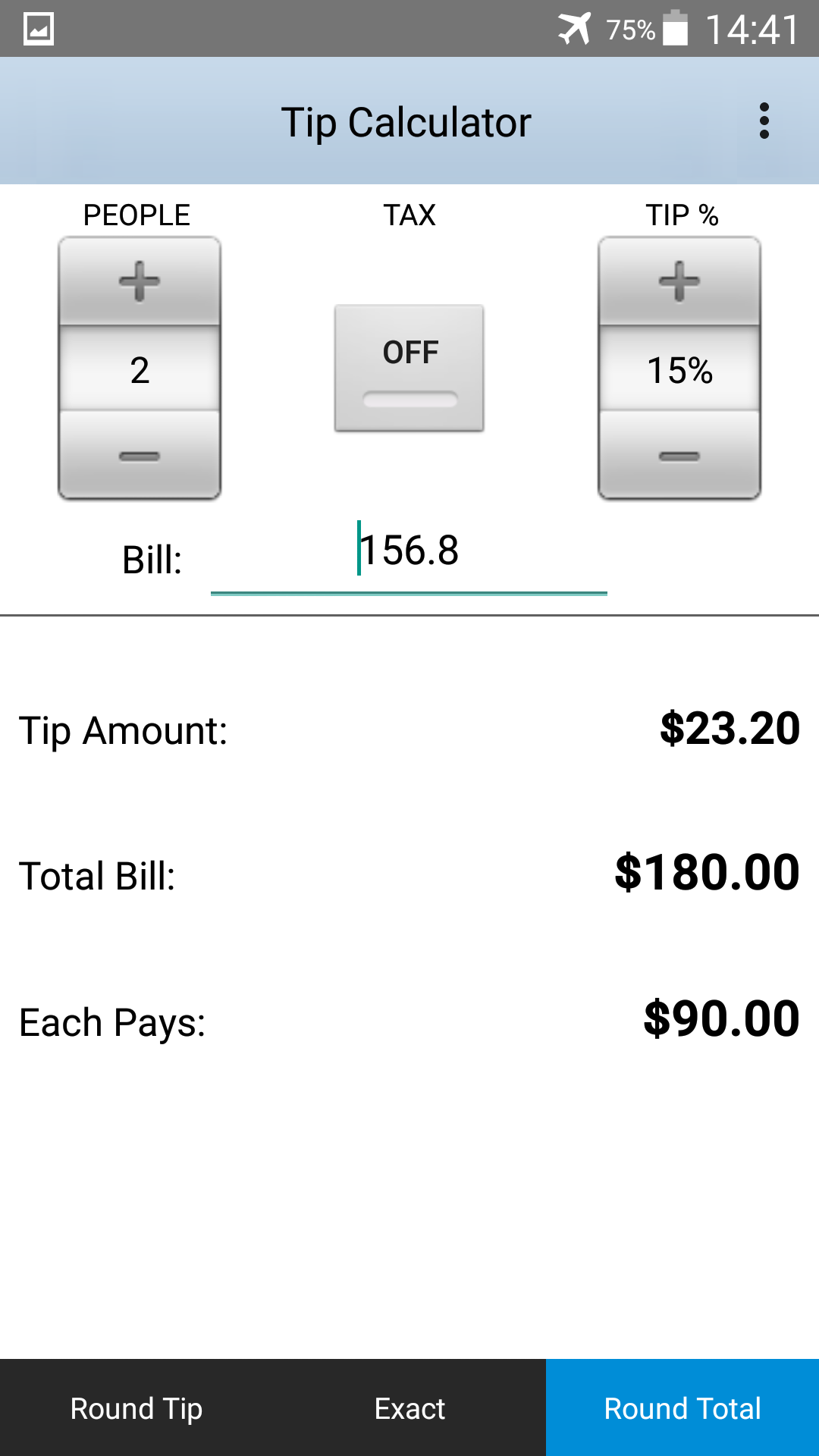Tap the battery indicator in status bar
The width and height of the screenshot is (819, 1456).
click(673, 30)
